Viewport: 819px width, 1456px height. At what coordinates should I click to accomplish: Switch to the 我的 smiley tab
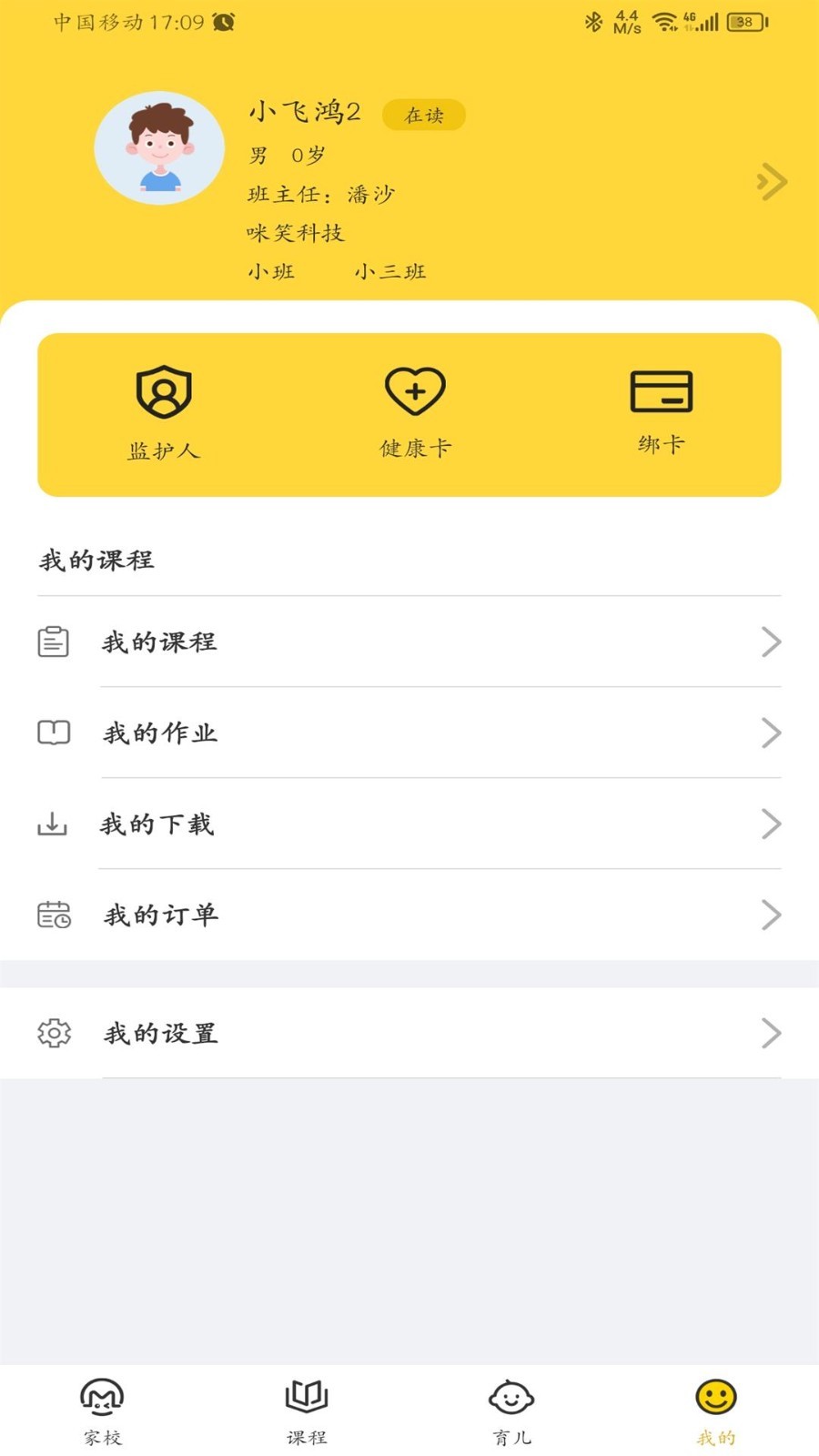715,1396
